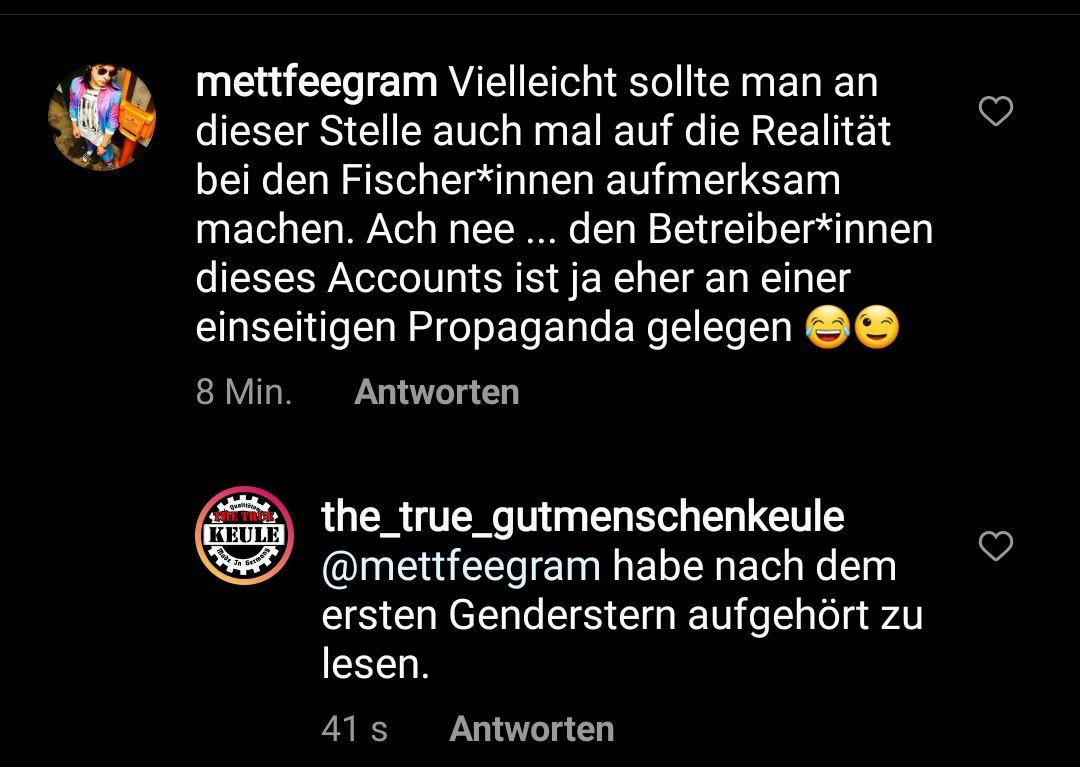Open the_true_gutmenschenkeule's profile picture
The width and height of the screenshot is (1080, 767).
point(244,534)
